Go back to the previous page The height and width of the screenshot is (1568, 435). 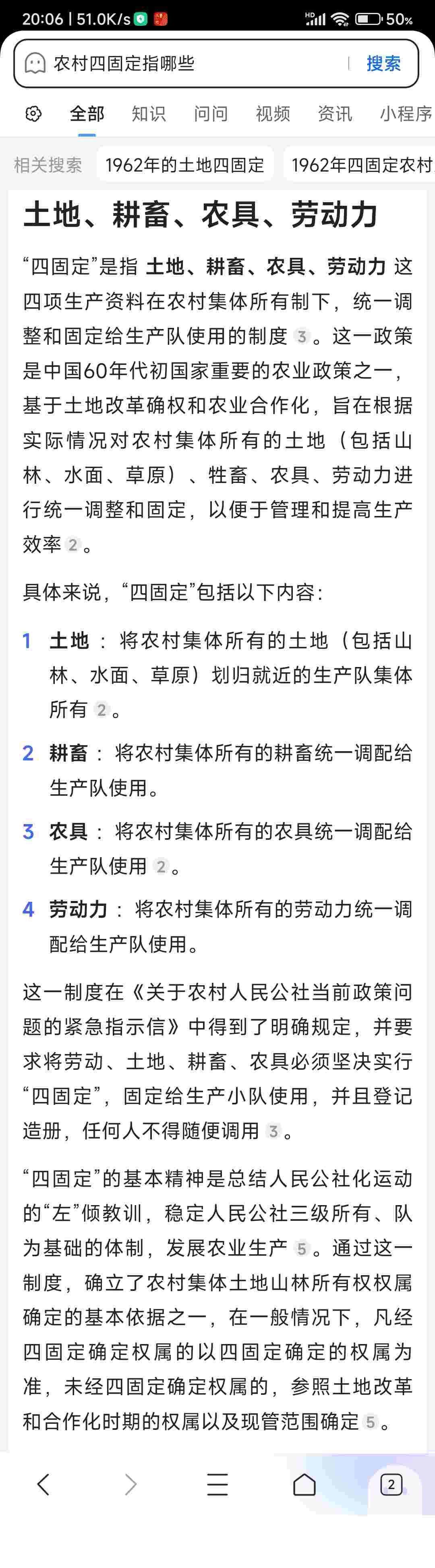point(43,1484)
